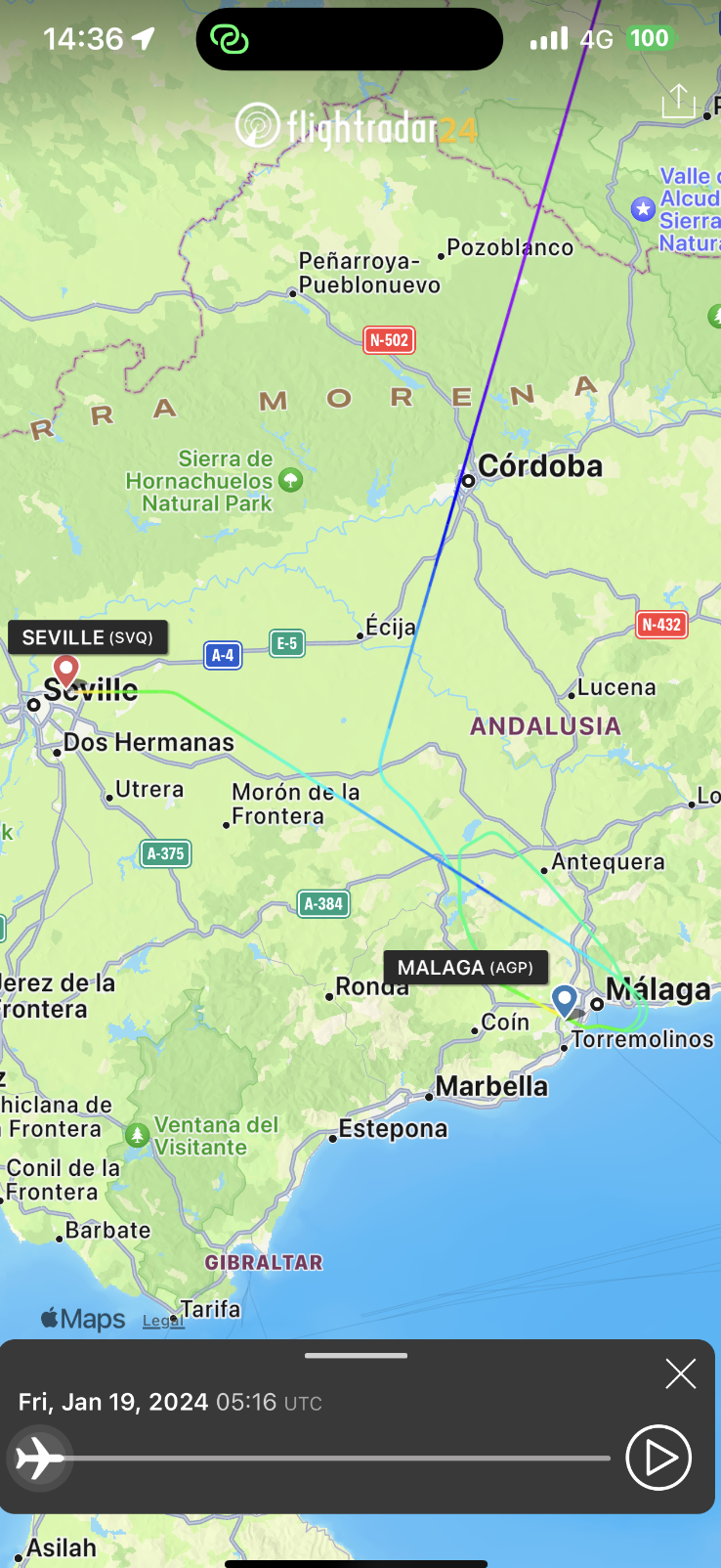
Task: Select the Malaga (AGP) airport pin
Action: click(564, 1000)
